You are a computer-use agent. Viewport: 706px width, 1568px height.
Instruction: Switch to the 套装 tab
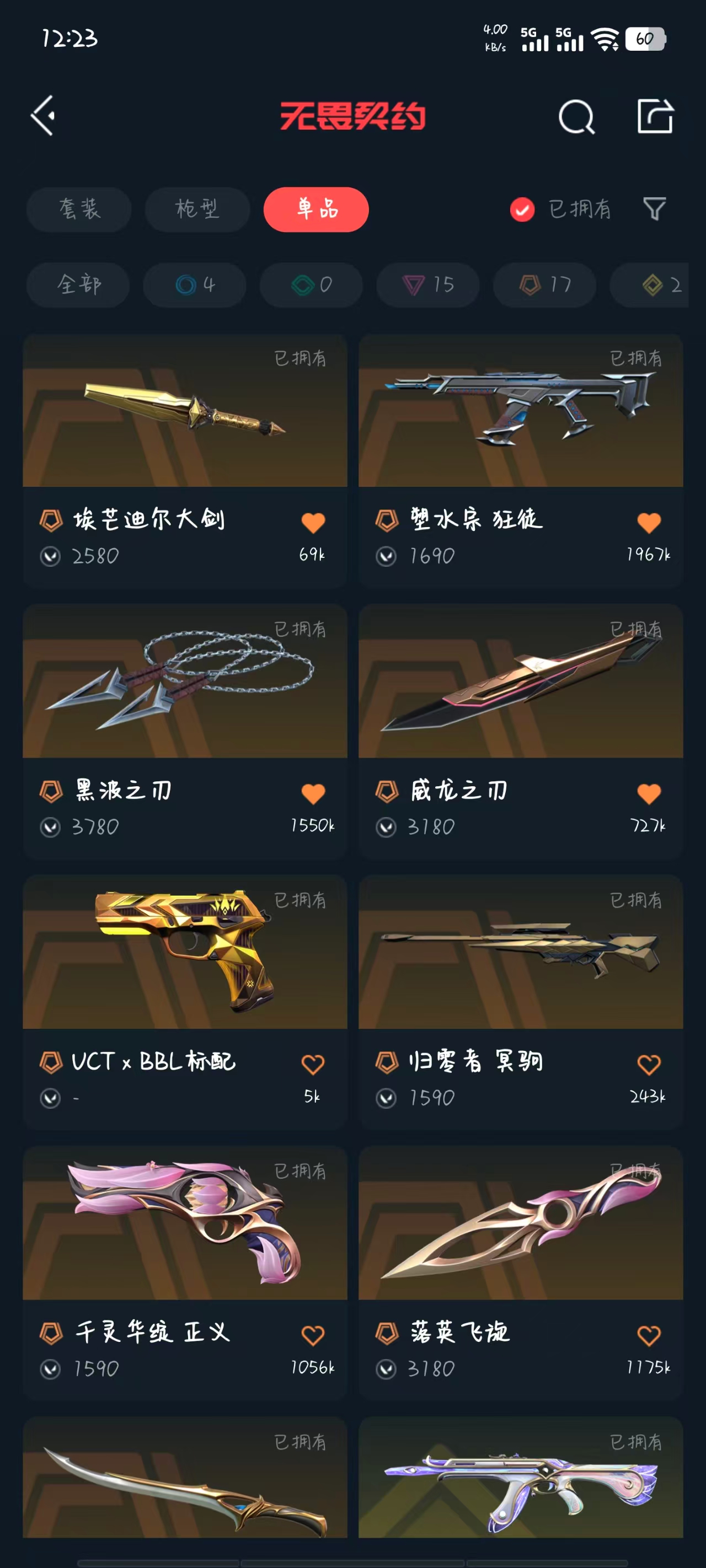[78, 210]
